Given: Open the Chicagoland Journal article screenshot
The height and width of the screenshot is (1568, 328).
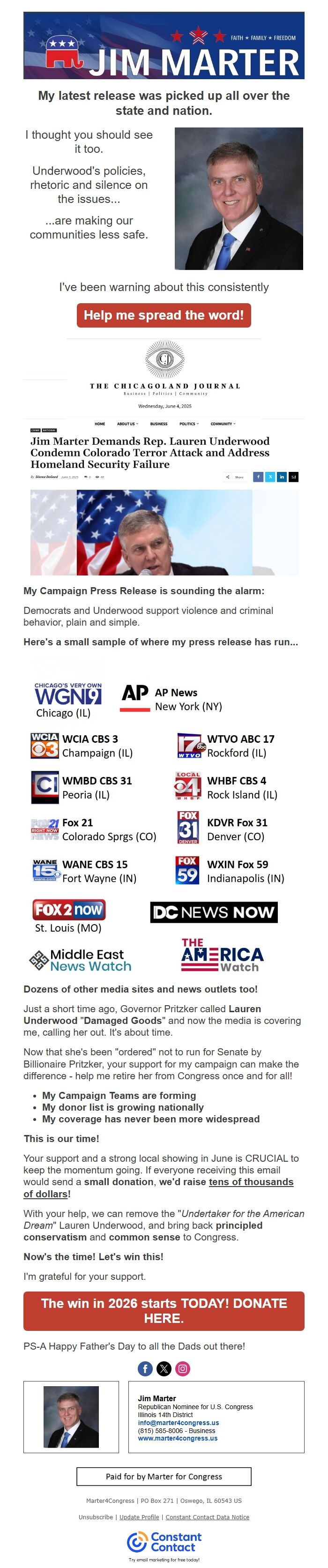Looking at the screenshot, I should coord(164,457).
